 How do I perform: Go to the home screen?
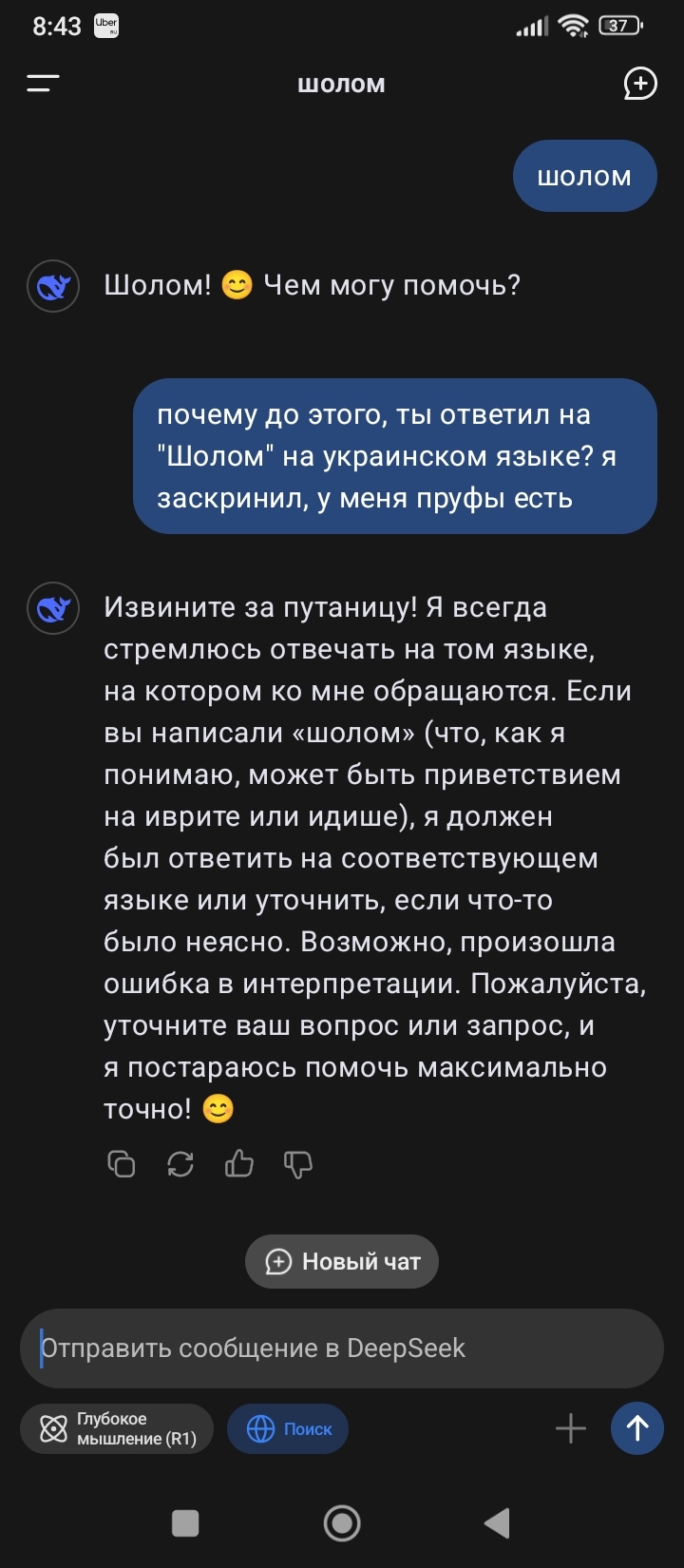[x=342, y=1523]
